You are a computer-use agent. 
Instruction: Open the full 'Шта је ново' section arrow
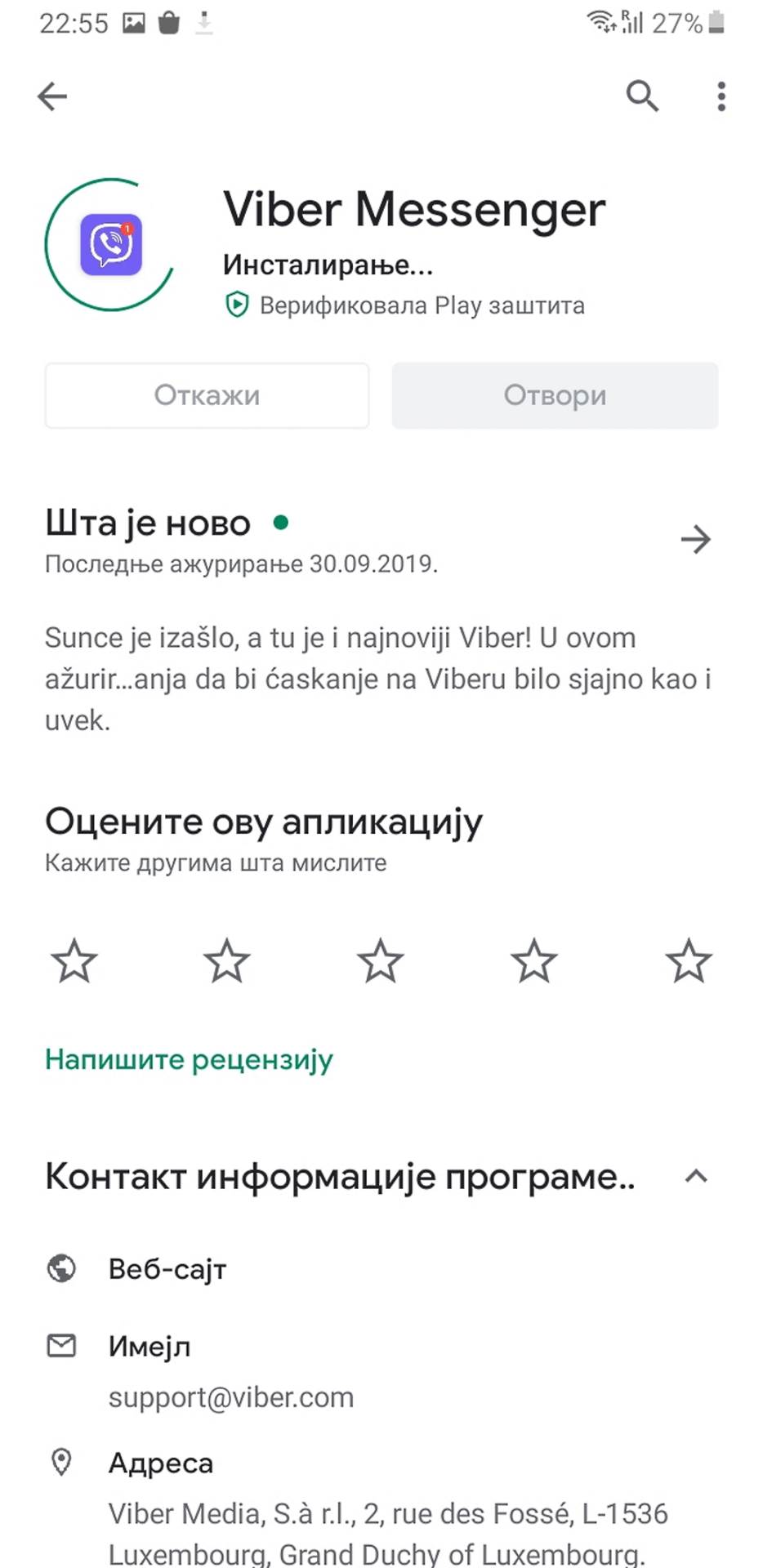(x=697, y=539)
